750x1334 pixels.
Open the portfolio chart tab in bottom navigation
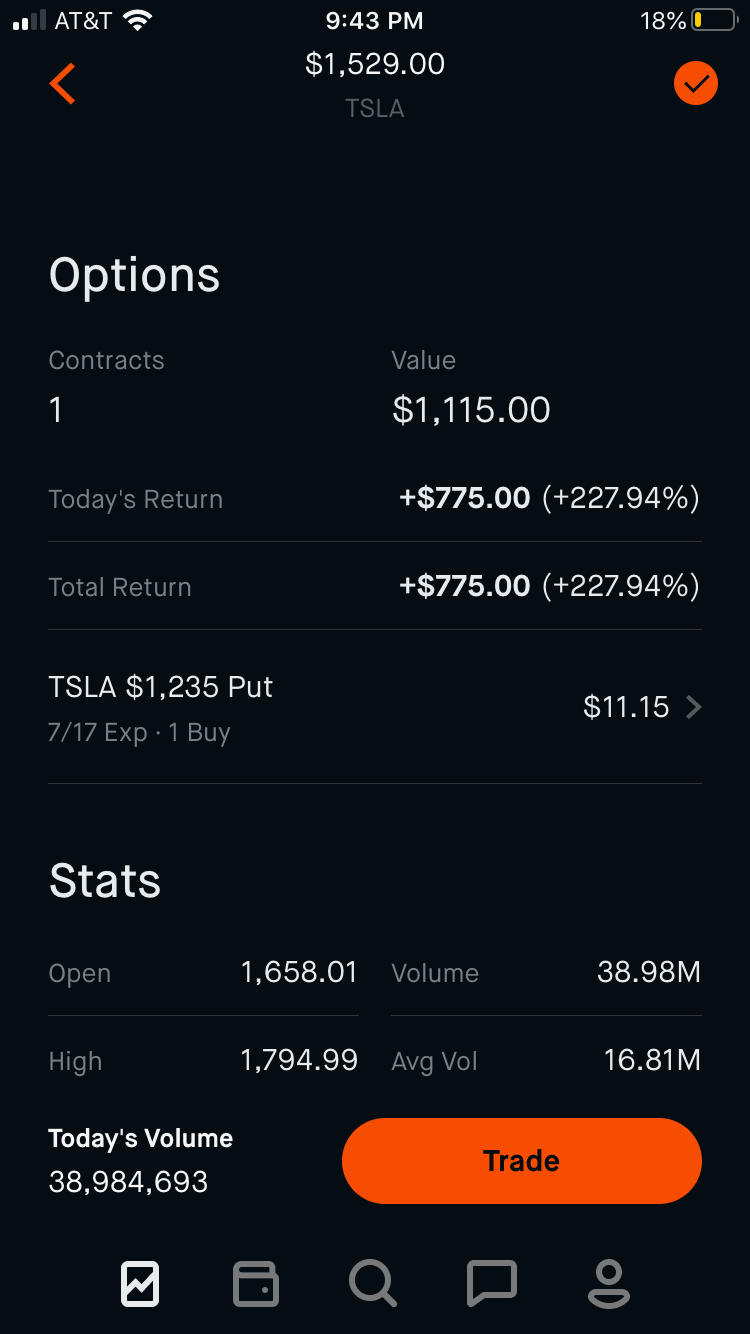click(139, 1284)
